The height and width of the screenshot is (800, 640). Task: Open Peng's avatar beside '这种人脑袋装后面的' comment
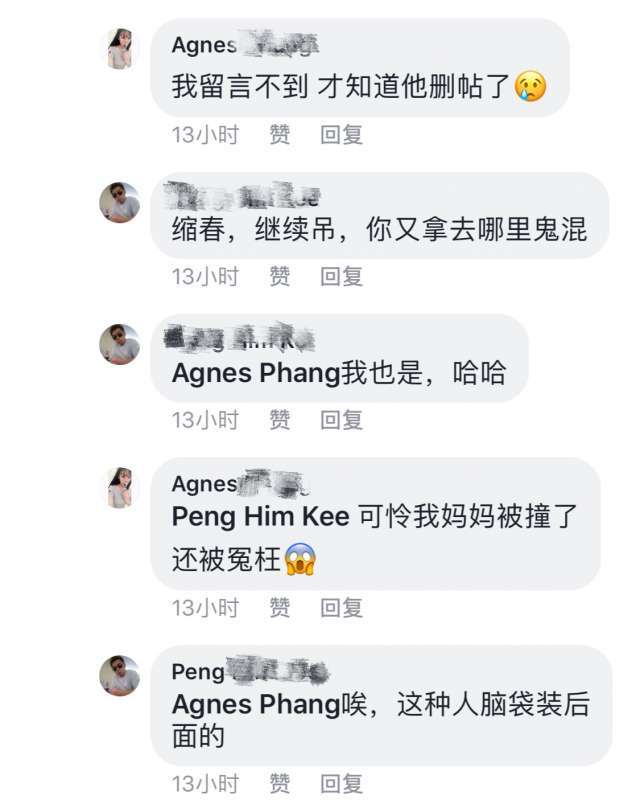[x=120, y=676]
